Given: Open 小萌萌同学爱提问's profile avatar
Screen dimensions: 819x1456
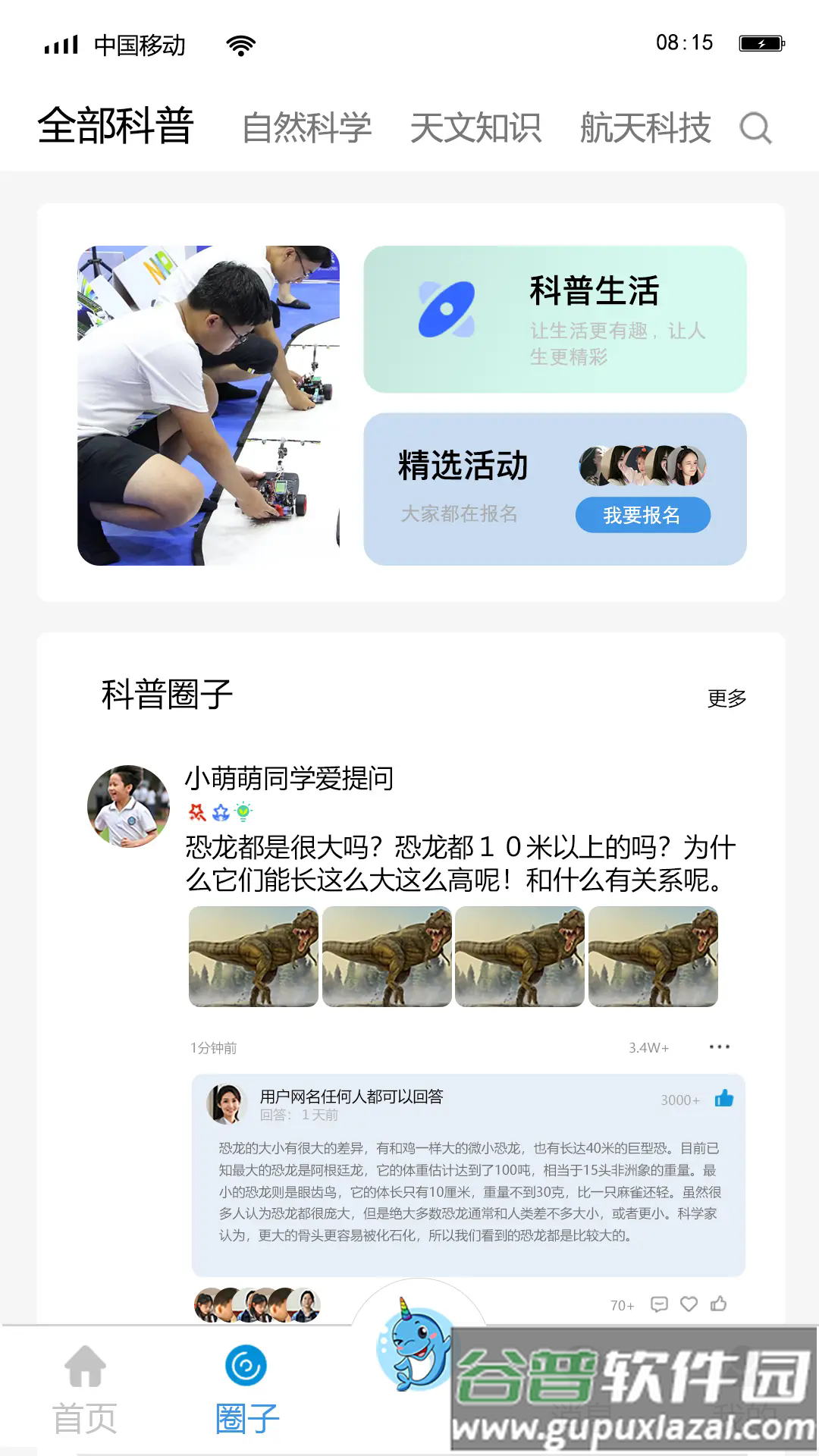Looking at the screenshot, I should [128, 805].
